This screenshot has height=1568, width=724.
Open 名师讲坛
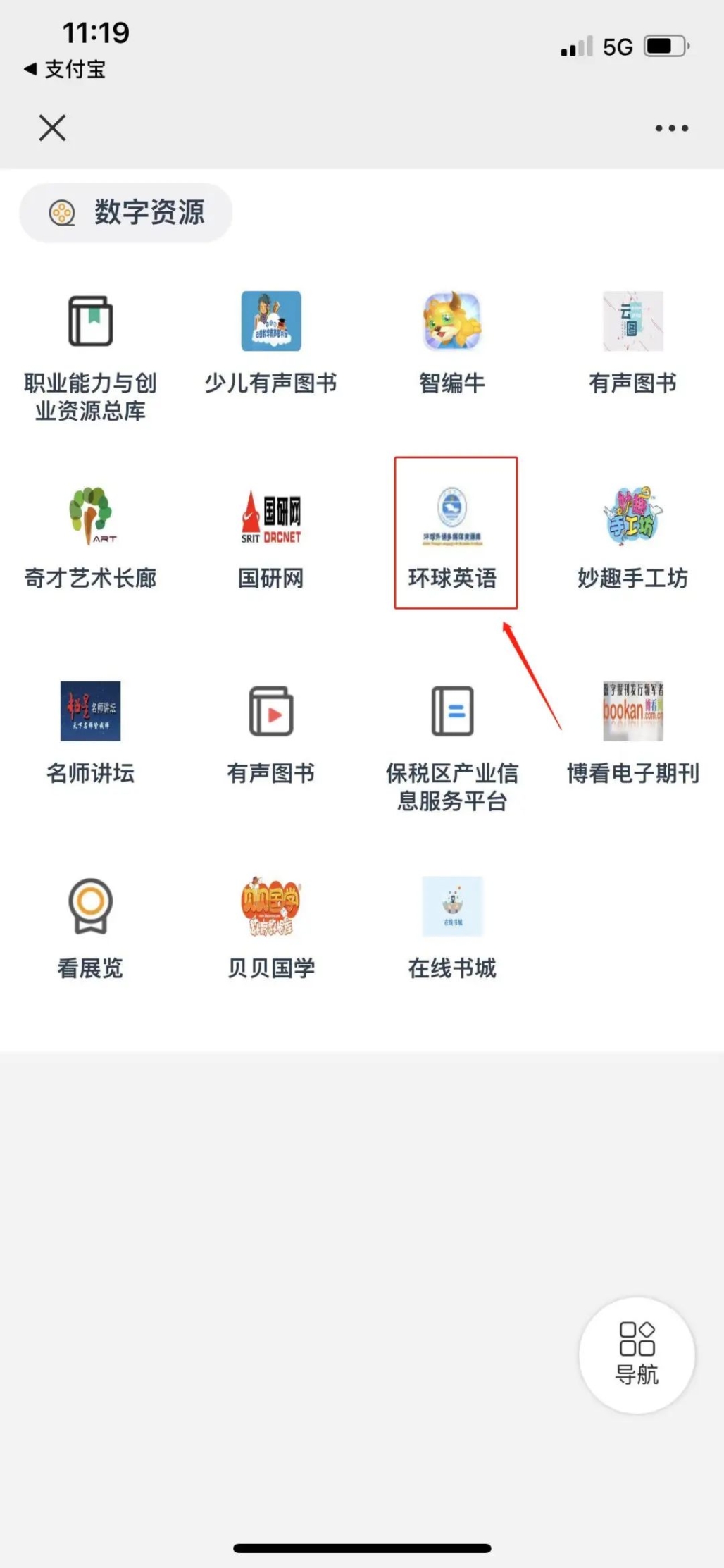[90, 732]
